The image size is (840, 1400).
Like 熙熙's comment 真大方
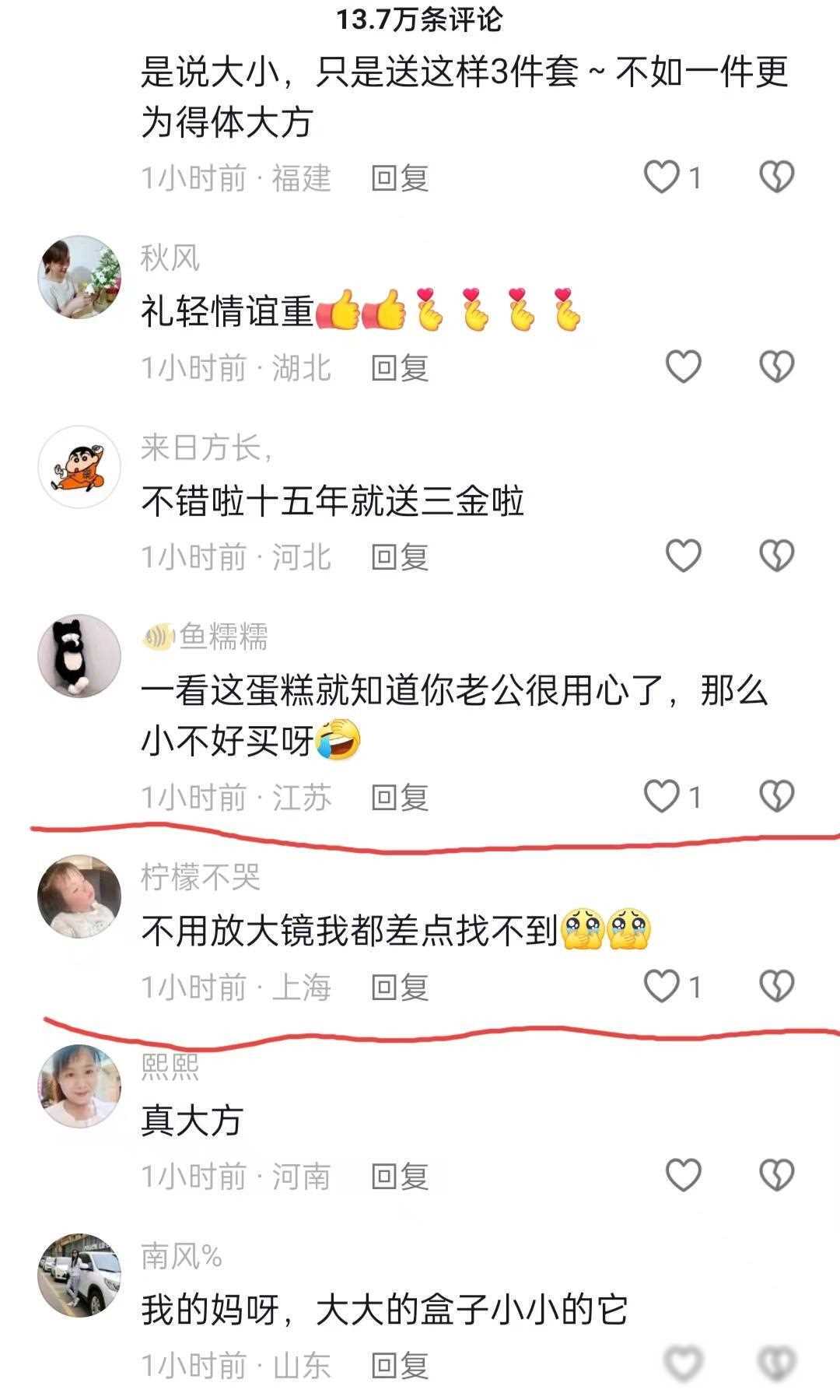click(x=684, y=1175)
